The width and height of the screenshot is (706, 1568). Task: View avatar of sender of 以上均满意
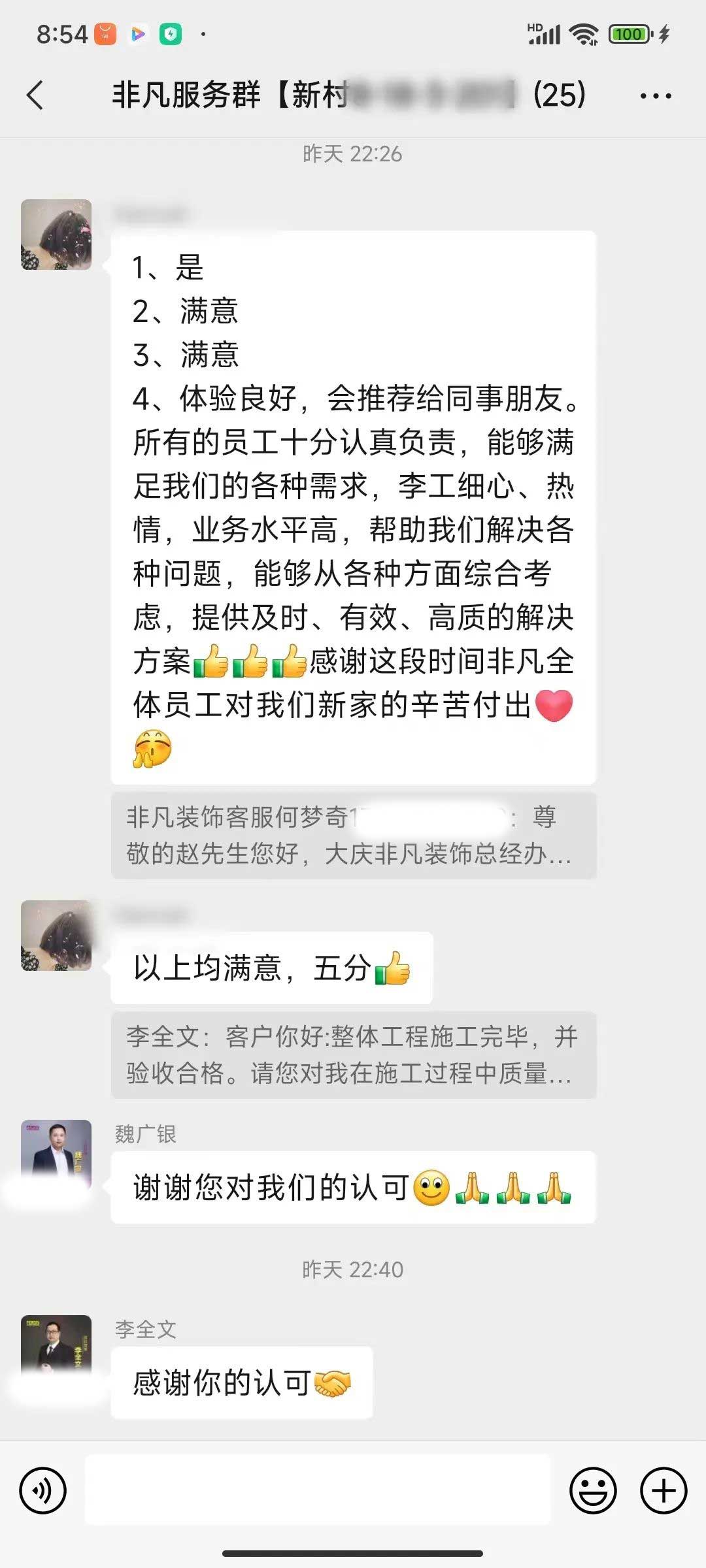coord(56,935)
